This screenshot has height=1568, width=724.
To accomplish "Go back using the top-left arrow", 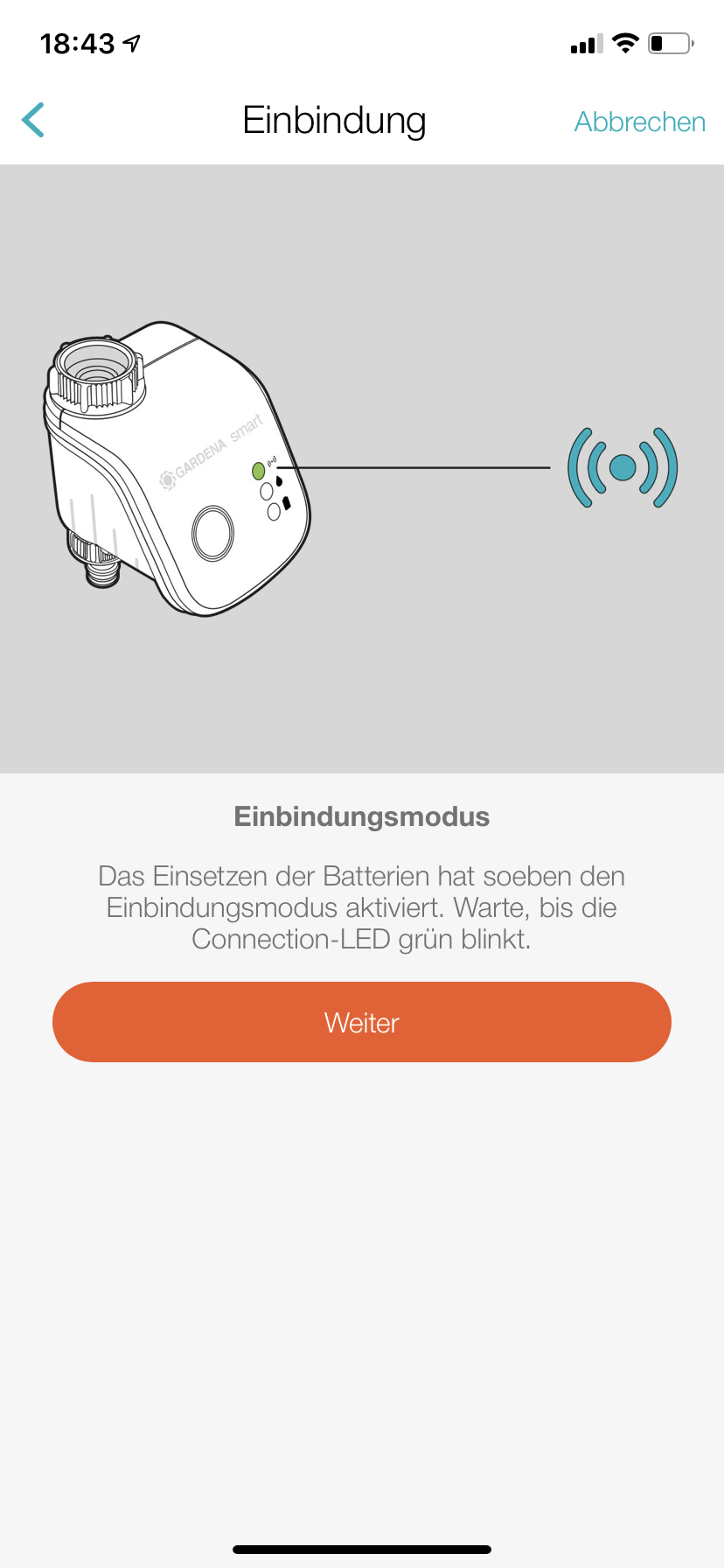I will pyautogui.click(x=33, y=121).
